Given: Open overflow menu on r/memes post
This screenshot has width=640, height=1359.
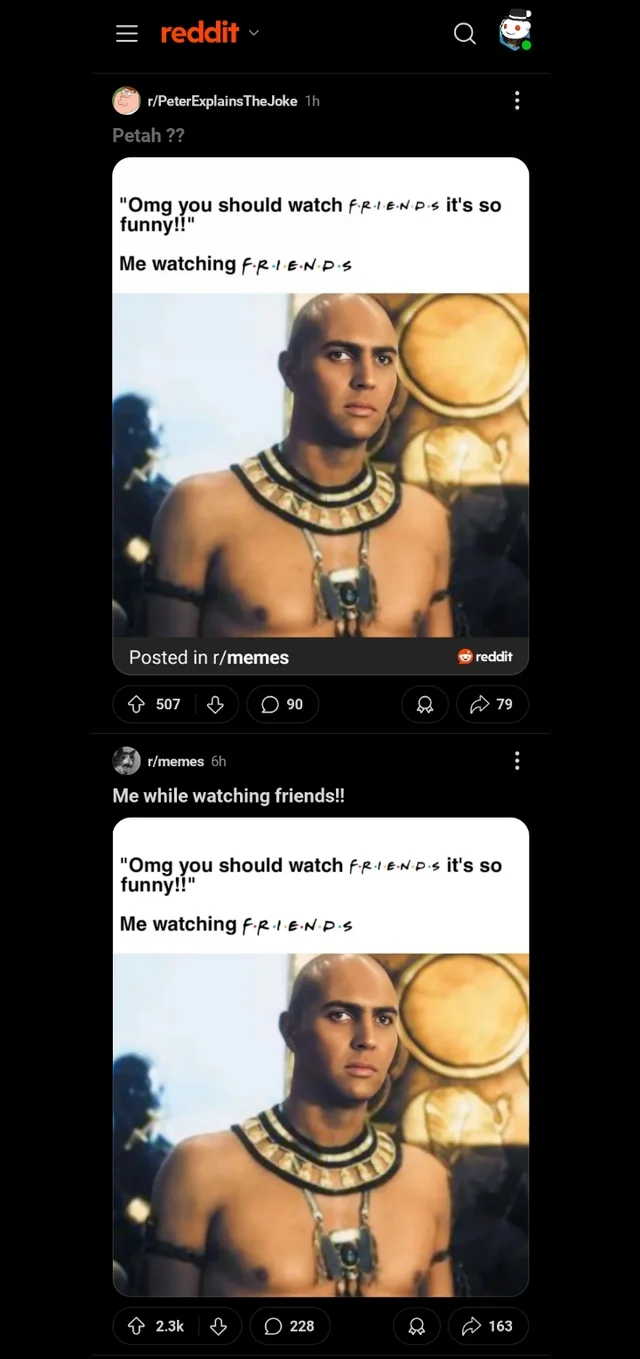Looking at the screenshot, I should click(x=517, y=761).
